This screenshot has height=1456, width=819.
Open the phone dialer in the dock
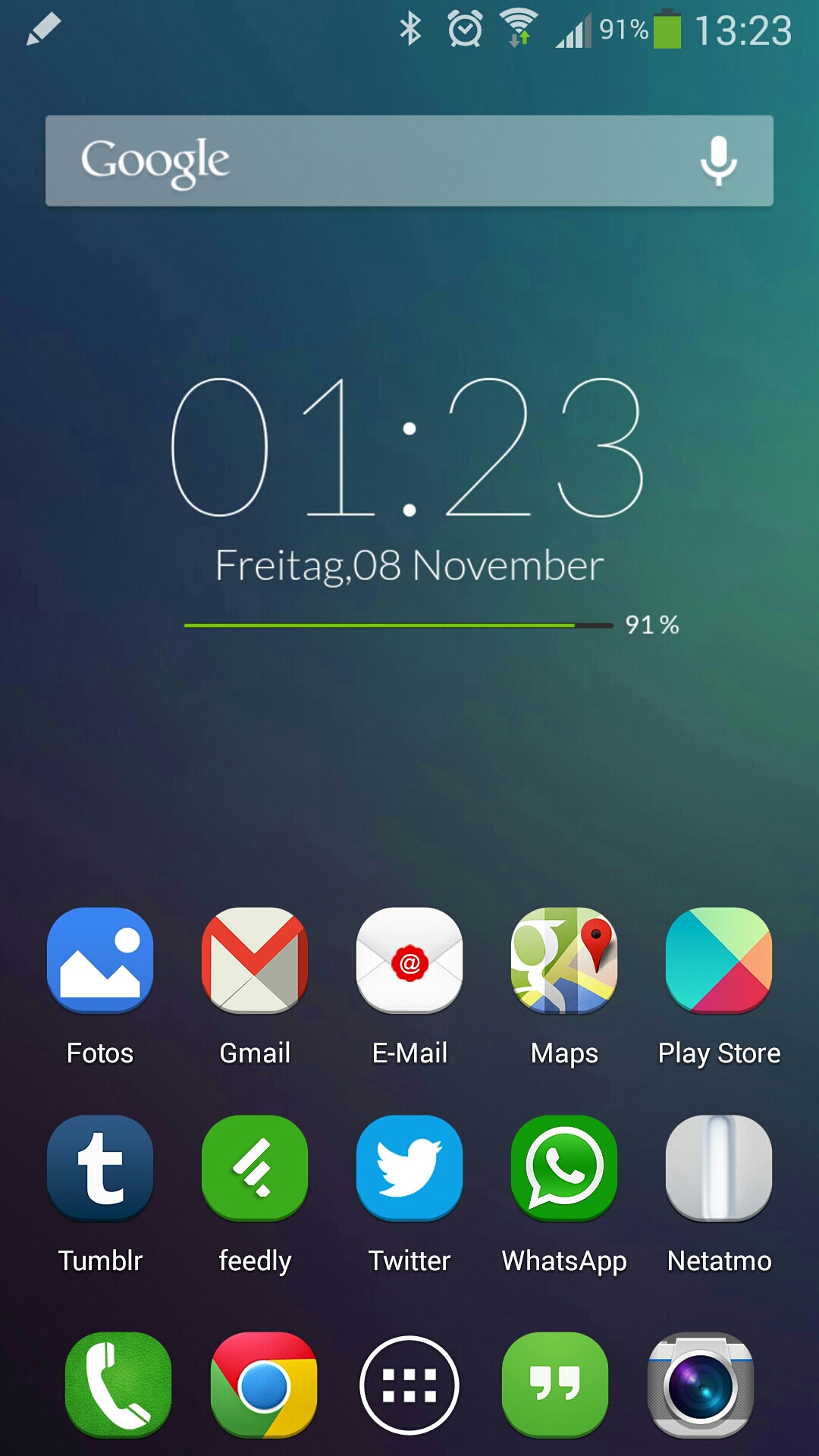pyautogui.click(x=118, y=1385)
